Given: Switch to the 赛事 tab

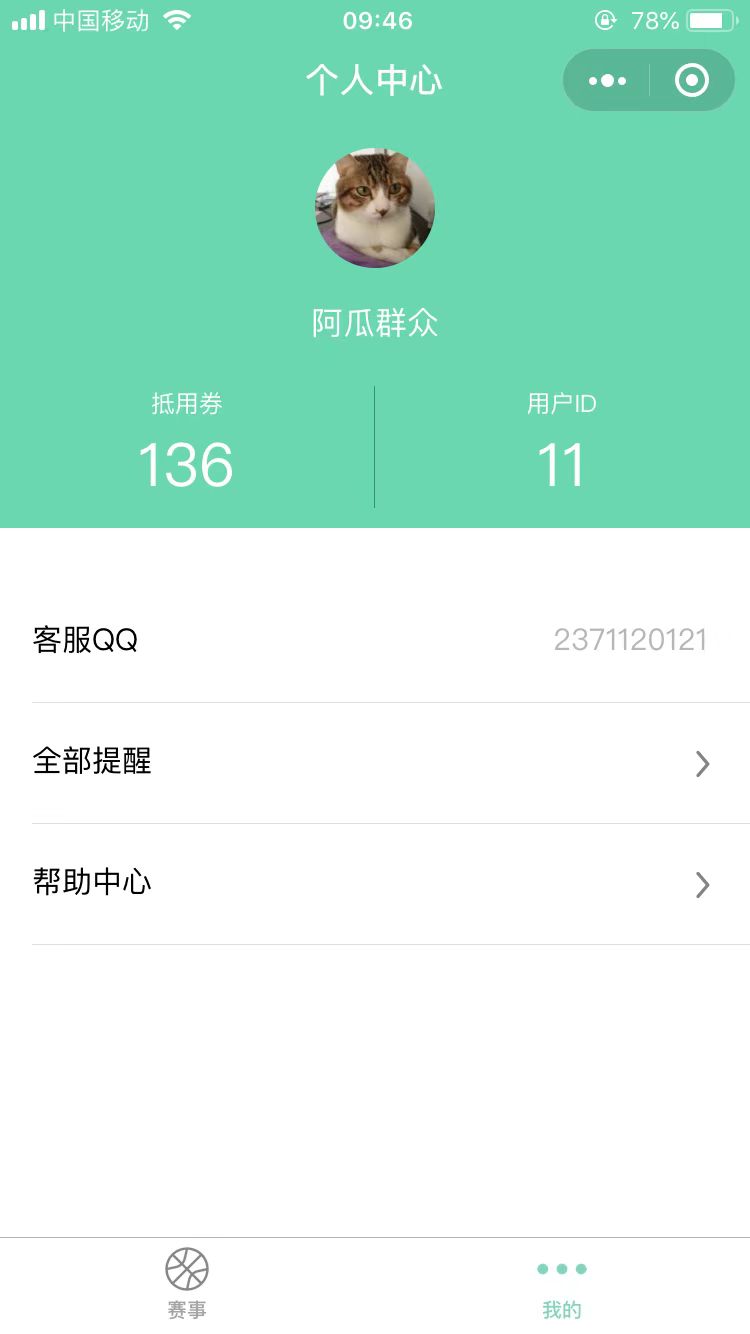Looking at the screenshot, I should point(187,1284).
